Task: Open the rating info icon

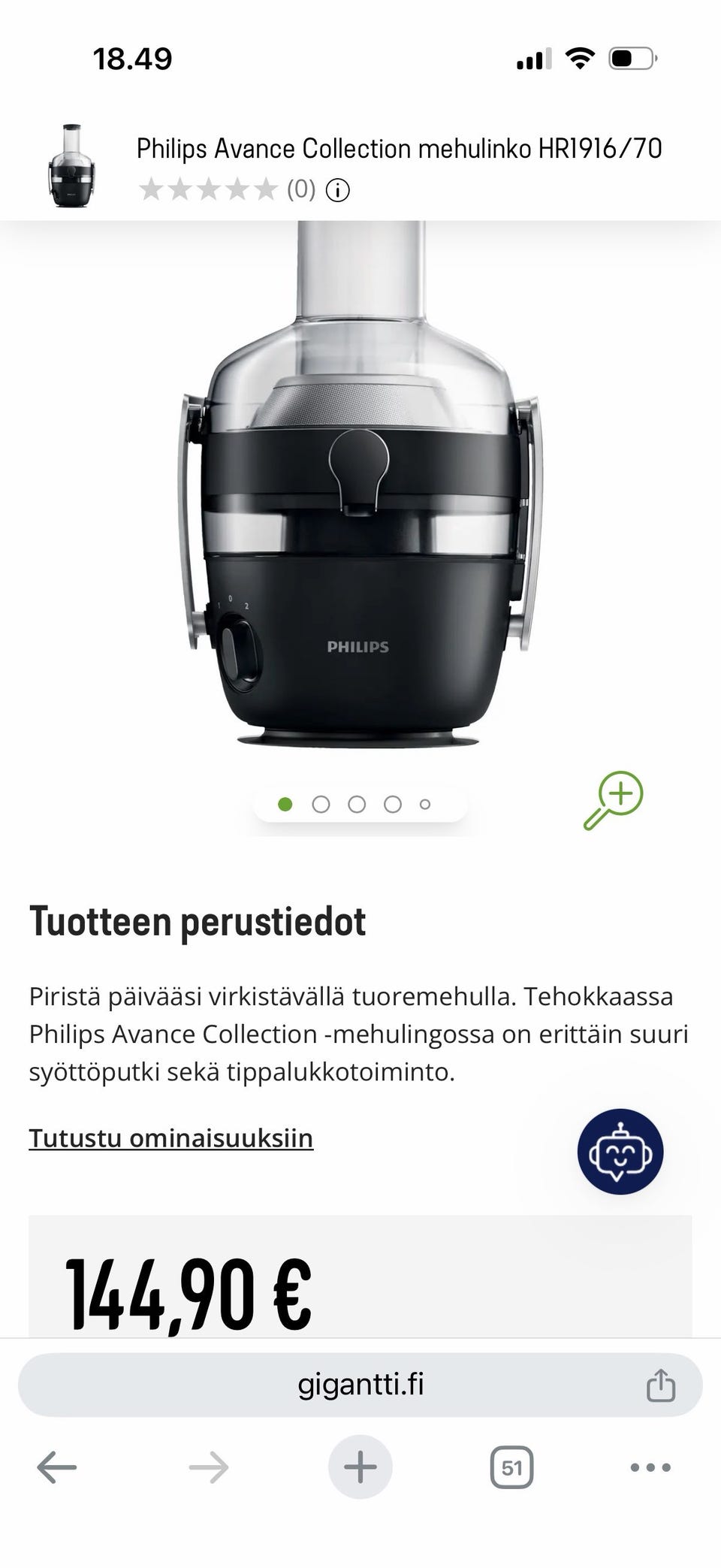Action: click(337, 190)
